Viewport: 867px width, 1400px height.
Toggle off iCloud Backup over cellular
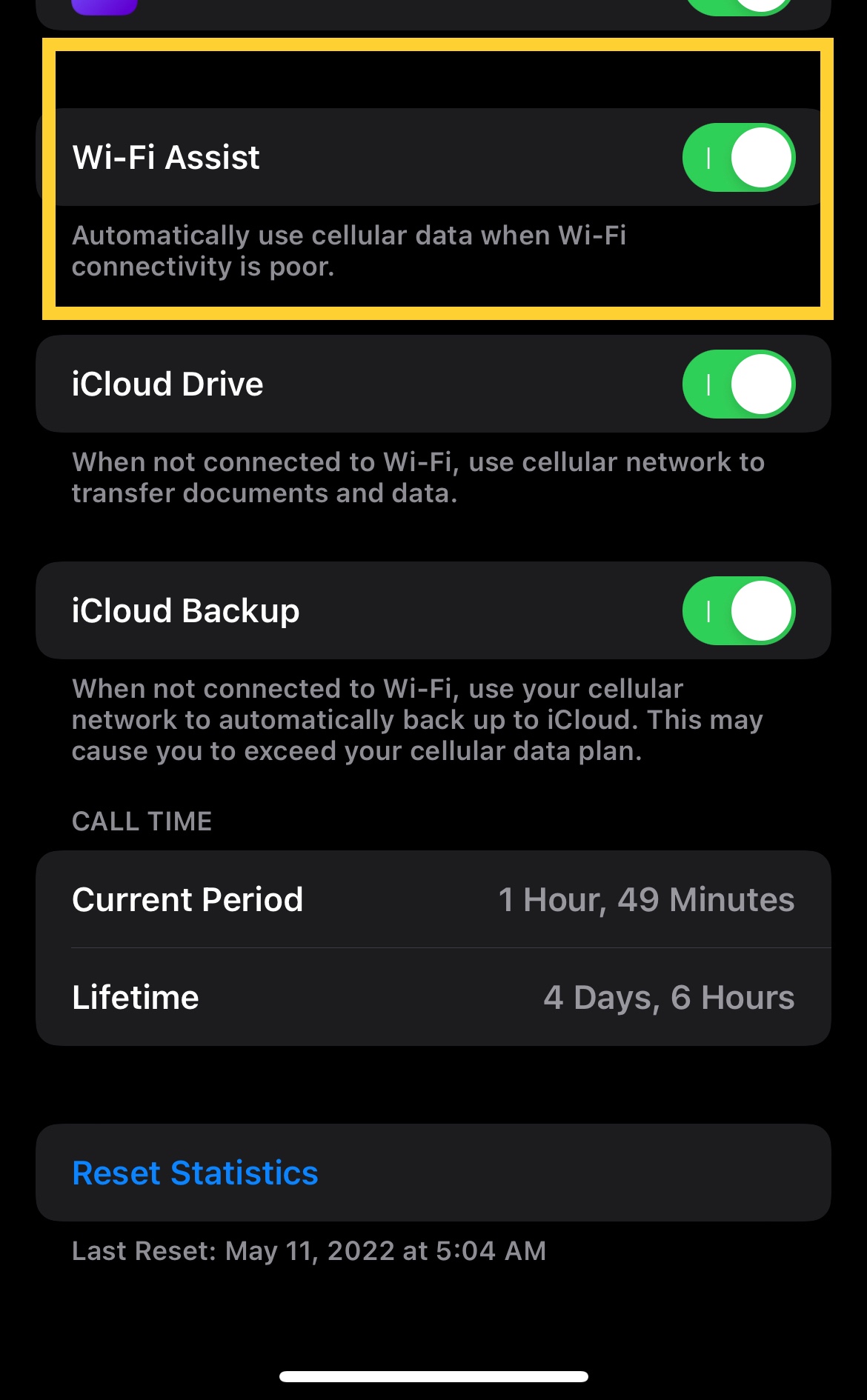tap(738, 611)
